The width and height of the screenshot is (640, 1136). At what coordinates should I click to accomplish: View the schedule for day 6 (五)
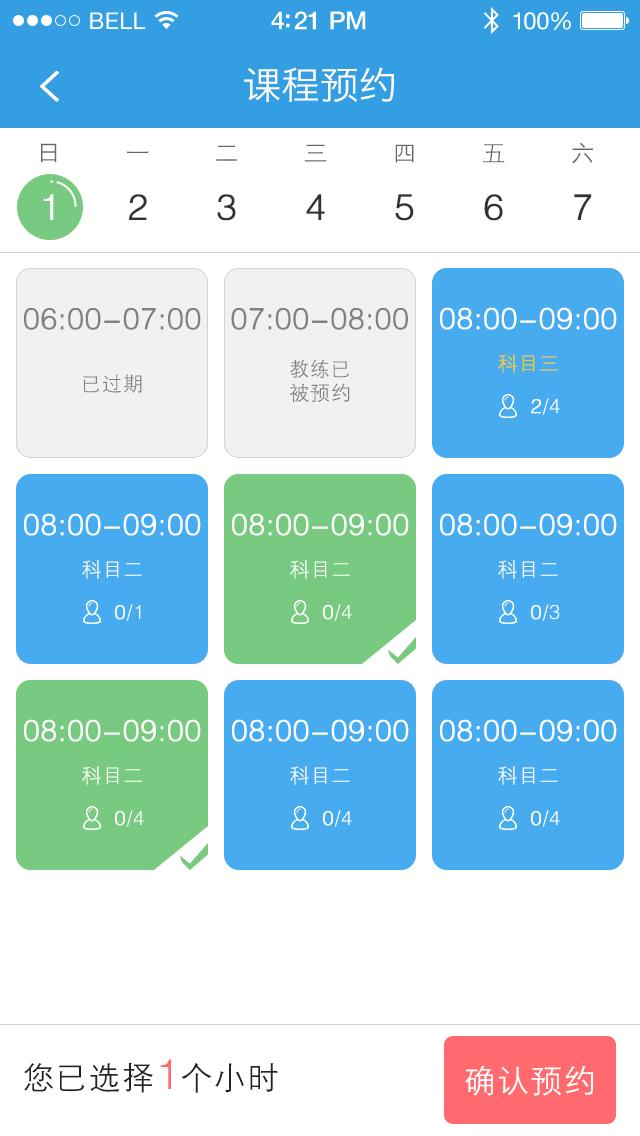[x=493, y=207]
